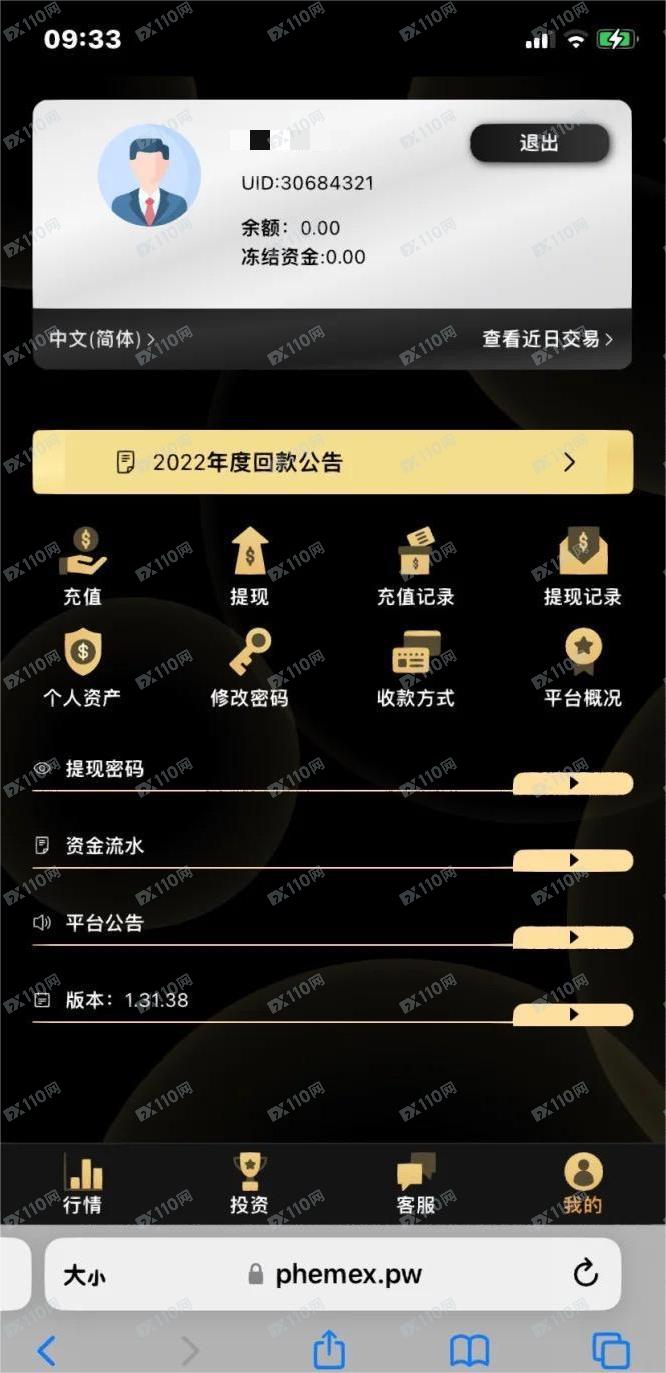Open the 资金流水 fund flow row
The height and width of the screenshot is (1373, 666).
[x=572, y=860]
